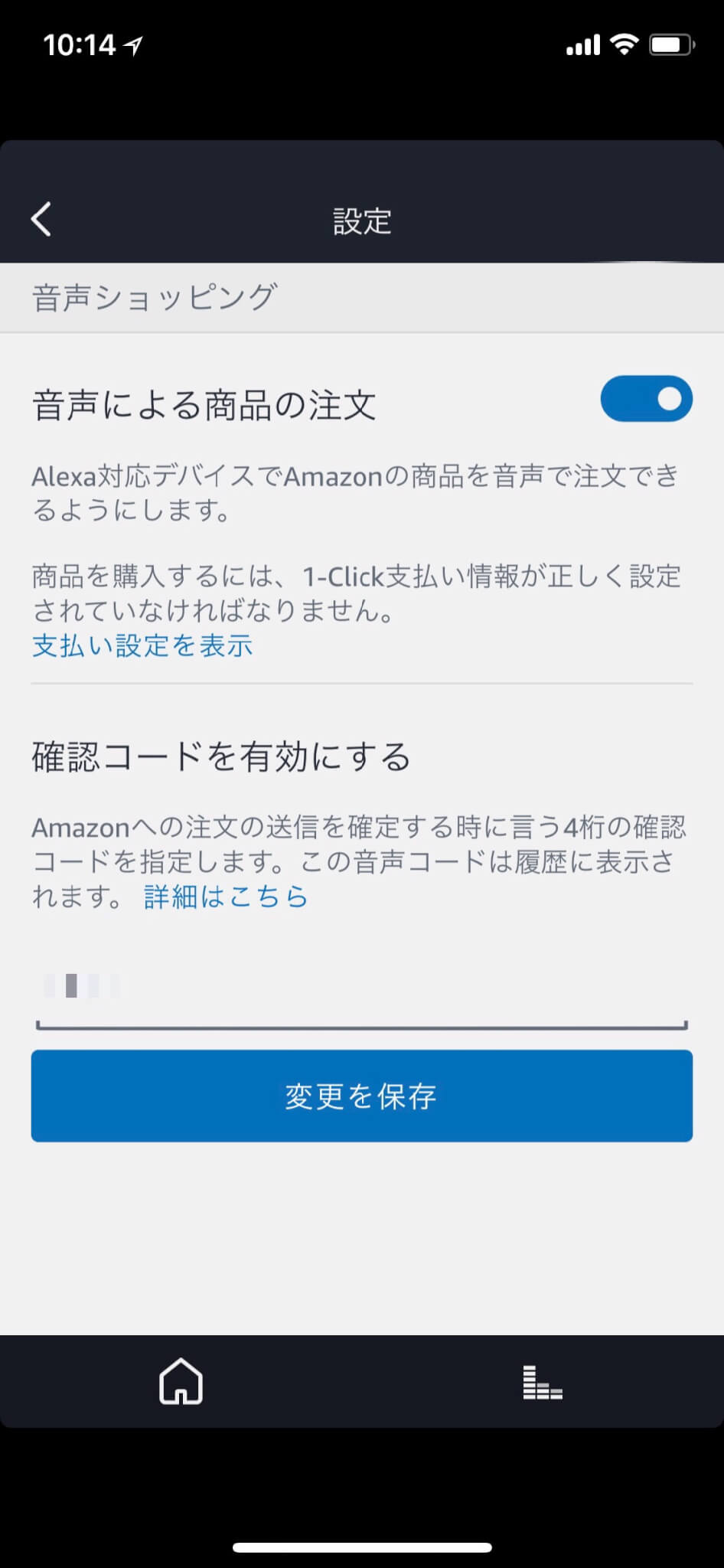The width and height of the screenshot is (724, 1568).
Task: Tap the 変更を保存 button
Action: (362, 1096)
